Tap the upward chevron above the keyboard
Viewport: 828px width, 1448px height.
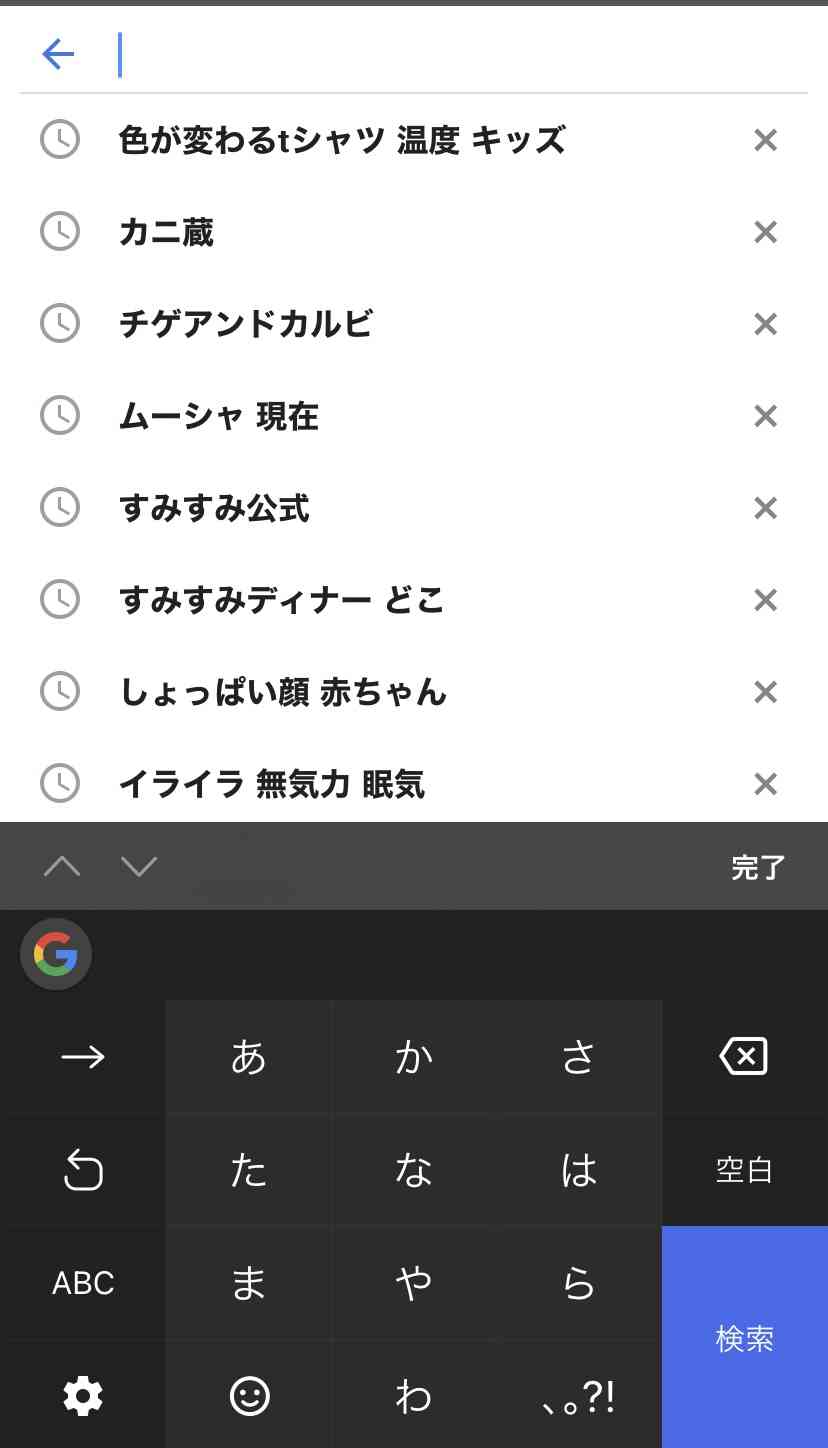point(62,866)
